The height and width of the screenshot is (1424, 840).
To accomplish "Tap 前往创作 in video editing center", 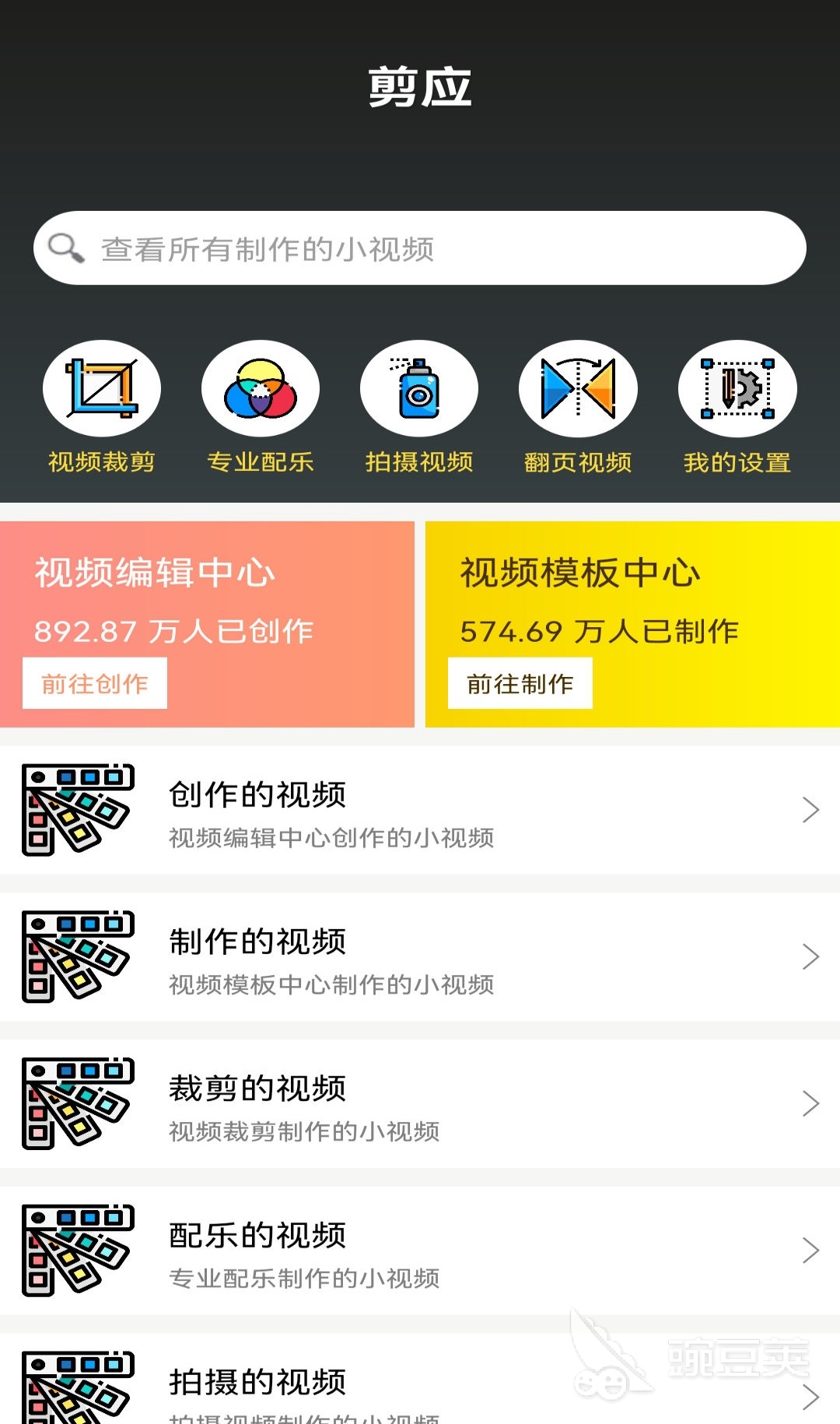I will tap(95, 683).
